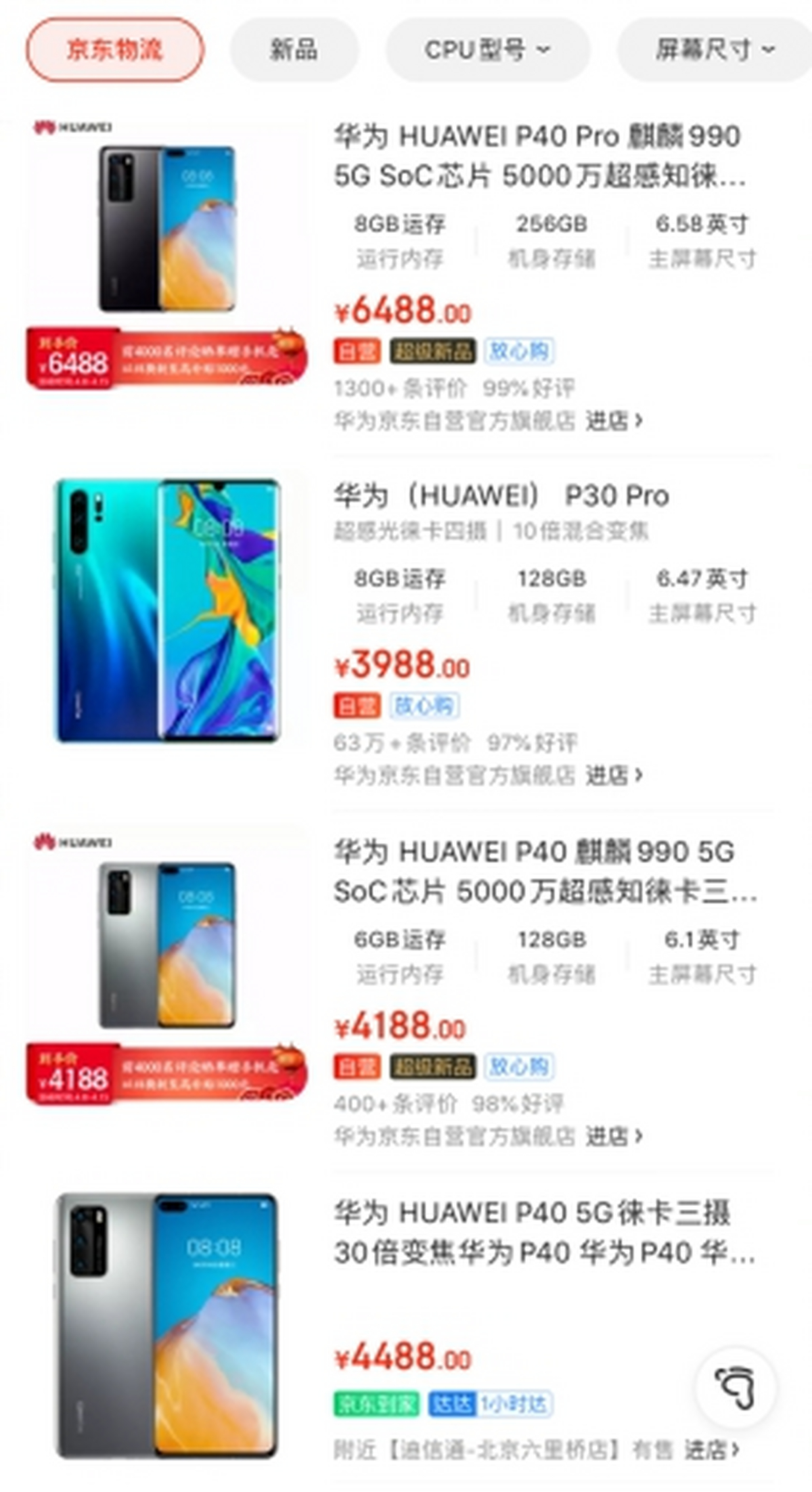
Task: Expand the CPU型号 dropdown
Action: pyautogui.click(x=487, y=50)
